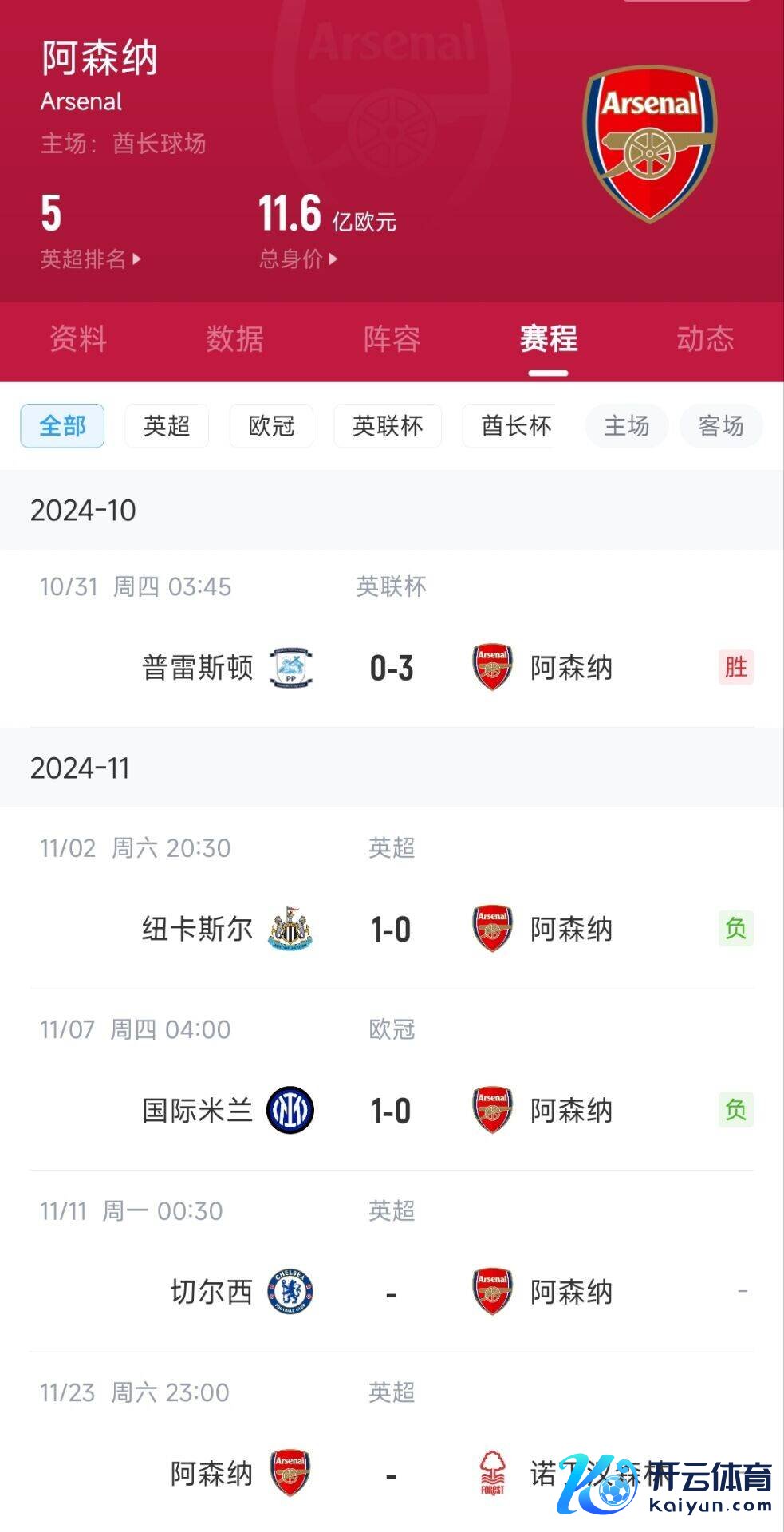Screen dimensions: 784x1532
Task: Open the 英超排名 league ranking link
Action: pyautogui.click(x=91, y=259)
